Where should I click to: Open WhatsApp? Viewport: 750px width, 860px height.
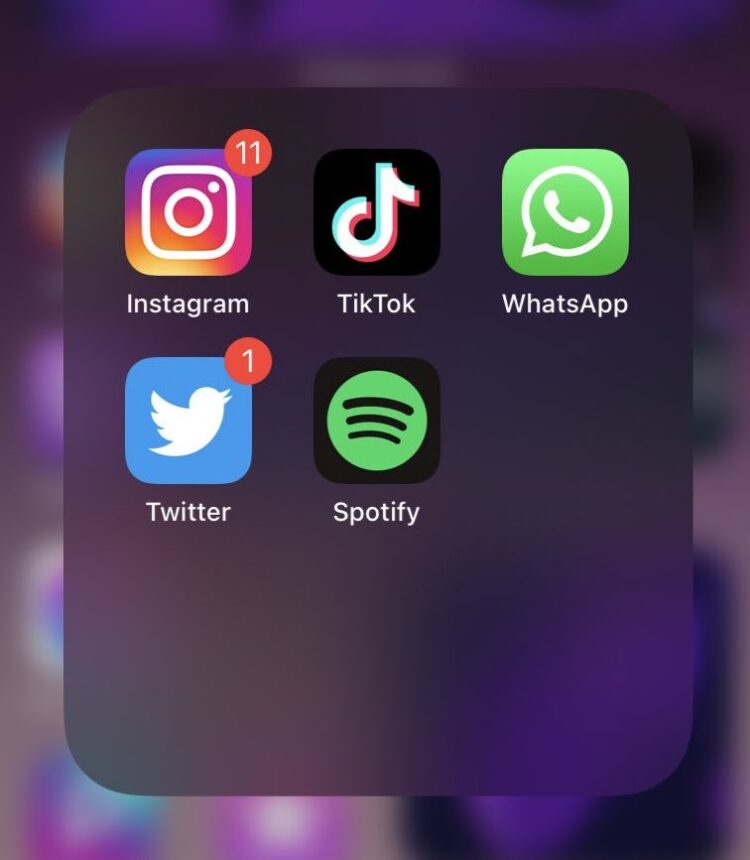click(x=565, y=212)
